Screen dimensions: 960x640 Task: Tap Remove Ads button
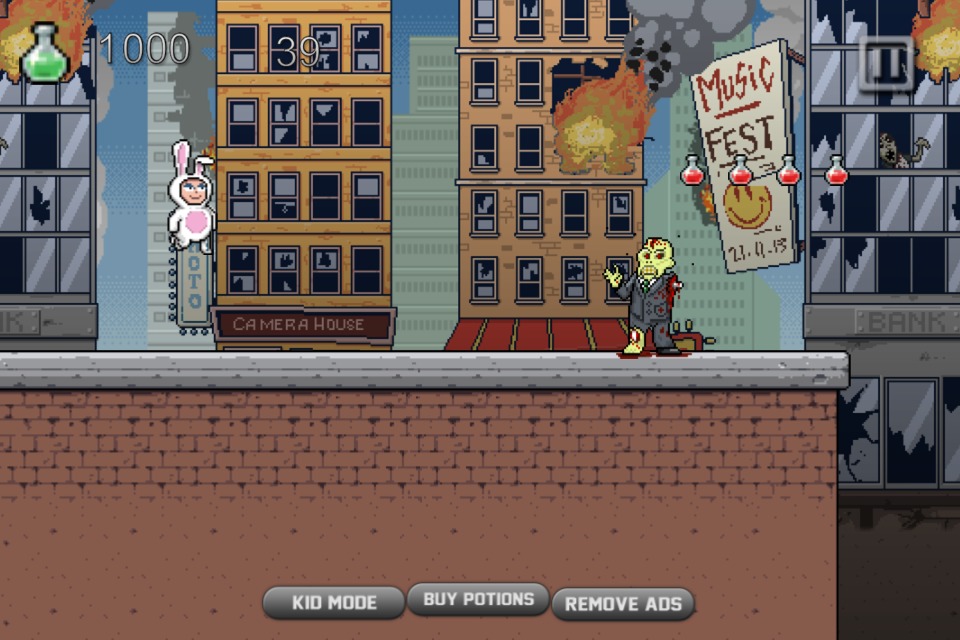623,604
